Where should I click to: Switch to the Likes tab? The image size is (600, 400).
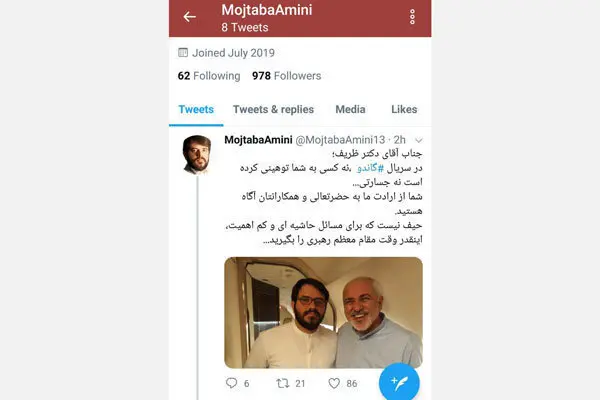pyautogui.click(x=404, y=110)
